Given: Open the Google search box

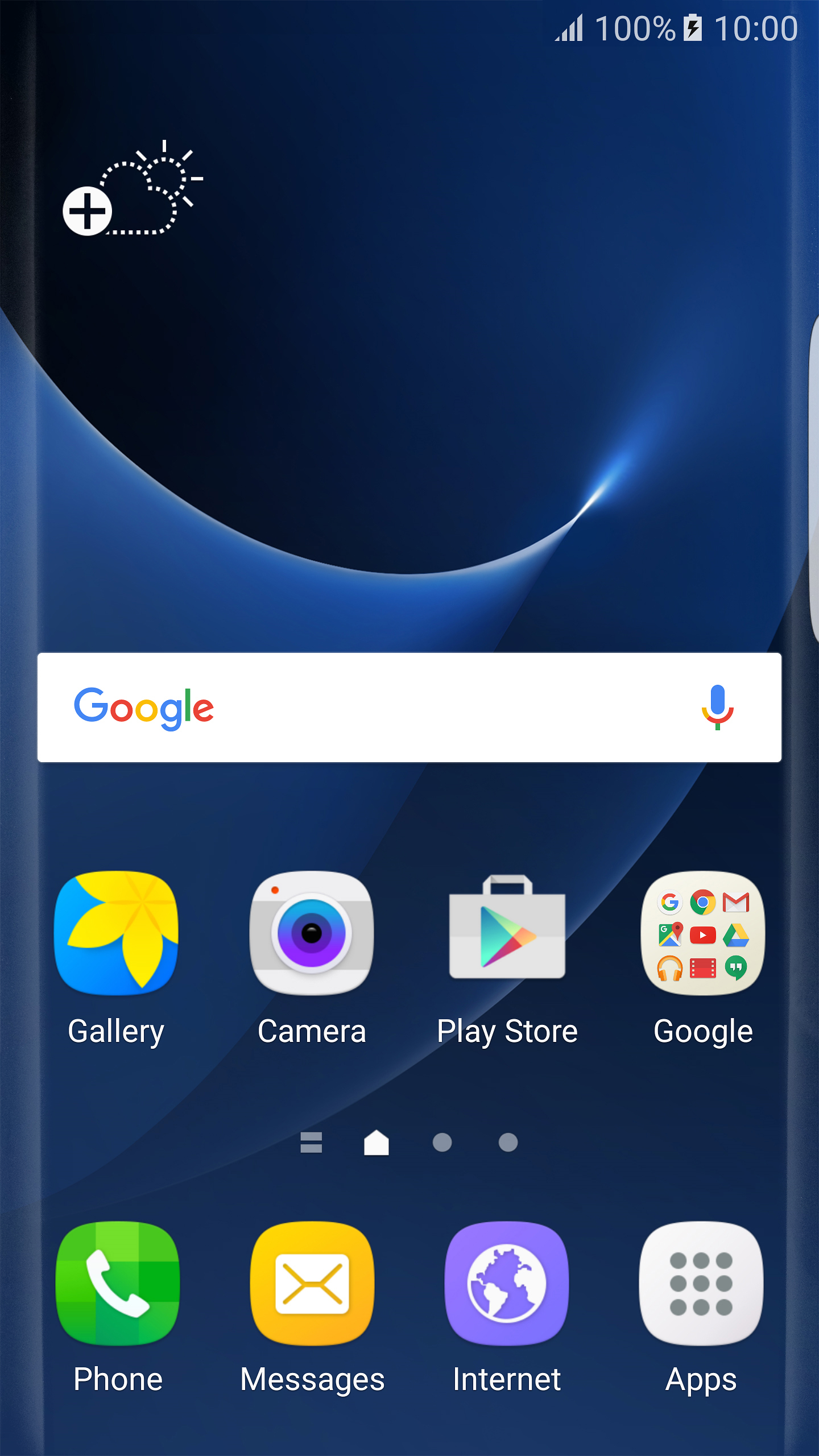Looking at the screenshot, I should tap(398, 708).
